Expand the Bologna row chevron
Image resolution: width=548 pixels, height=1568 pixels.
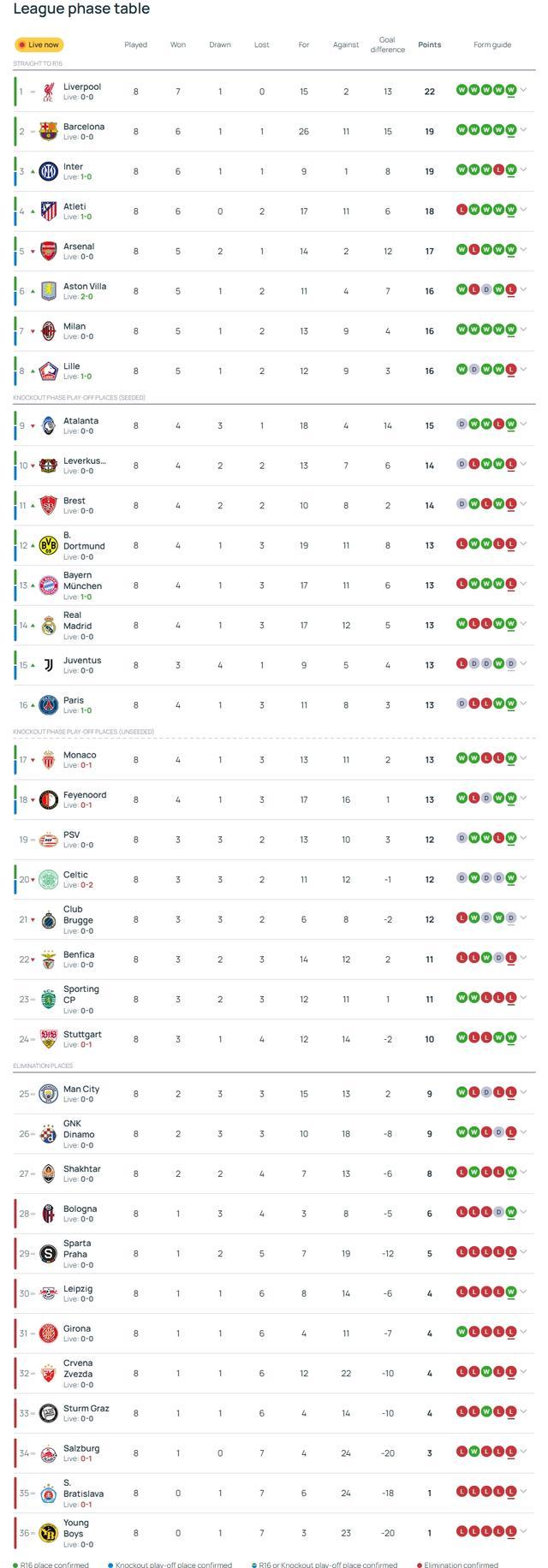(x=524, y=1212)
